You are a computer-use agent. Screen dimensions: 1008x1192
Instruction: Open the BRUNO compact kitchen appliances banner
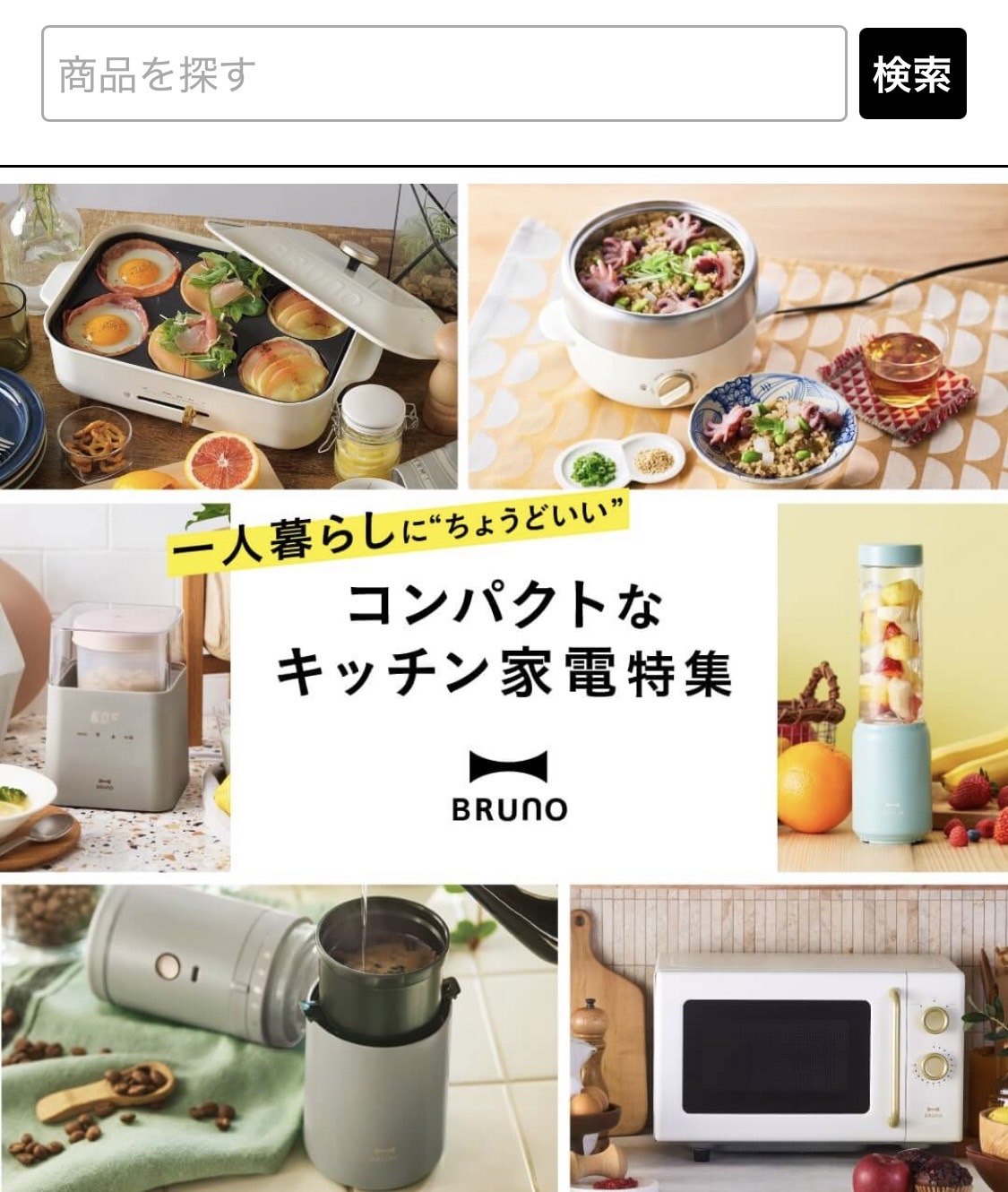tap(504, 686)
